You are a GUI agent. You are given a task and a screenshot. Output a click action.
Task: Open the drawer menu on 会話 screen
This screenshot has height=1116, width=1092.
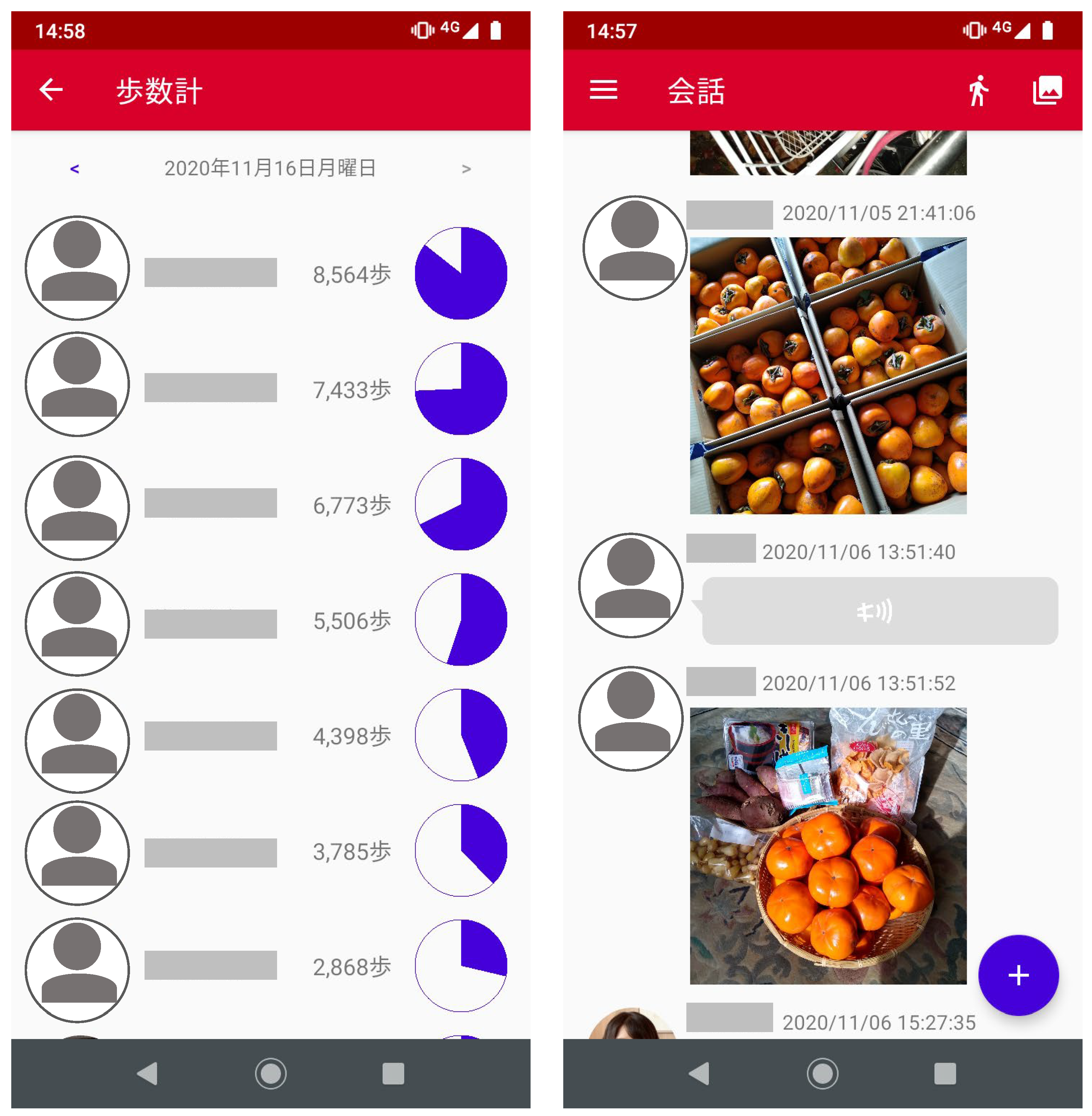point(603,89)
